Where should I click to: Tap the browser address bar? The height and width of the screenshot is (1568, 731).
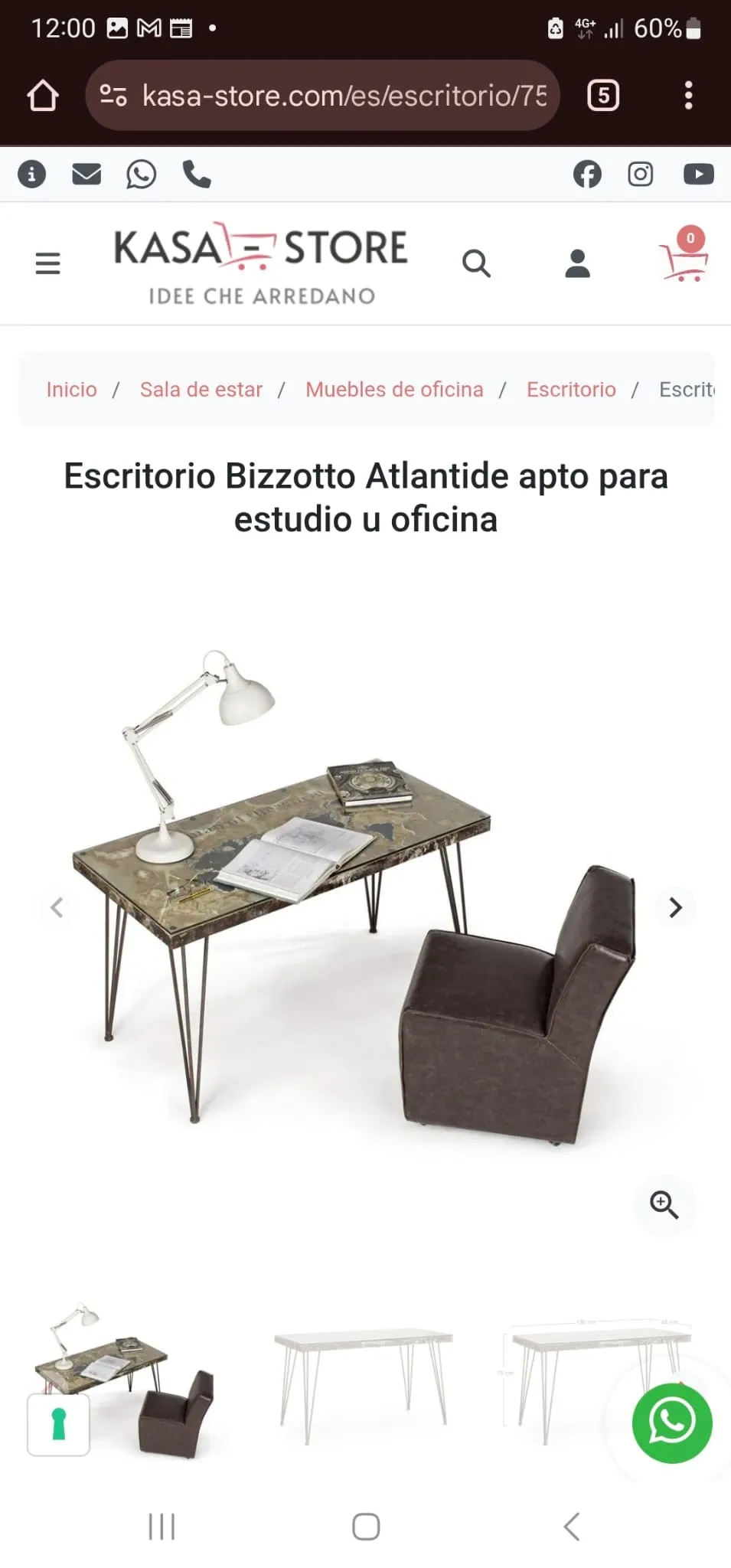[x=322, y=96]
